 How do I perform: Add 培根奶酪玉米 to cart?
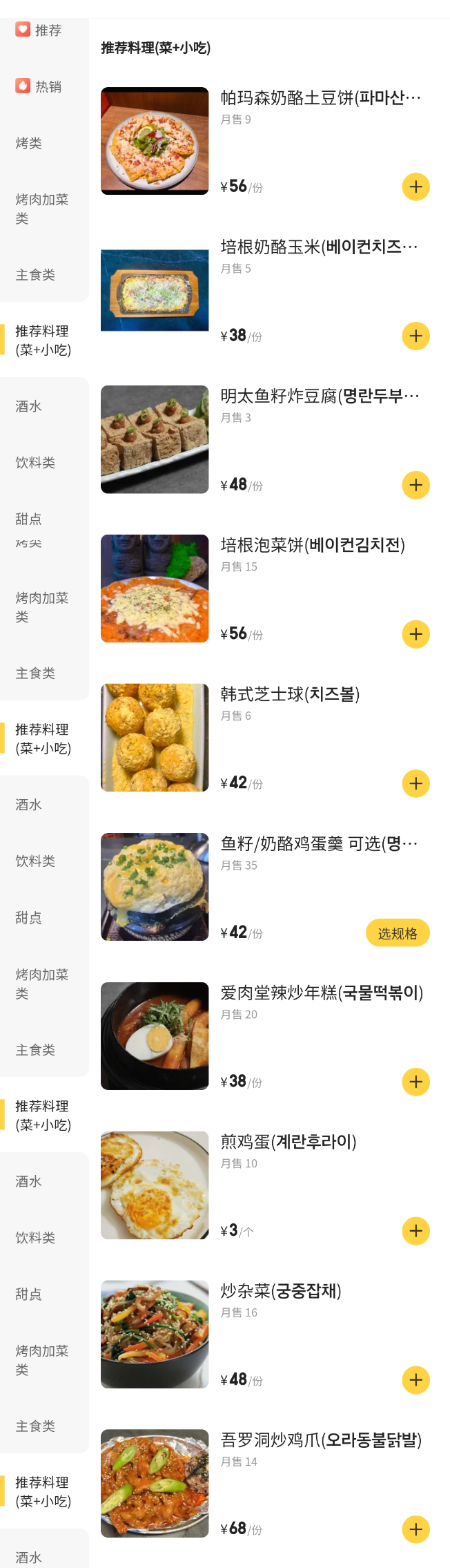(415, 336)
